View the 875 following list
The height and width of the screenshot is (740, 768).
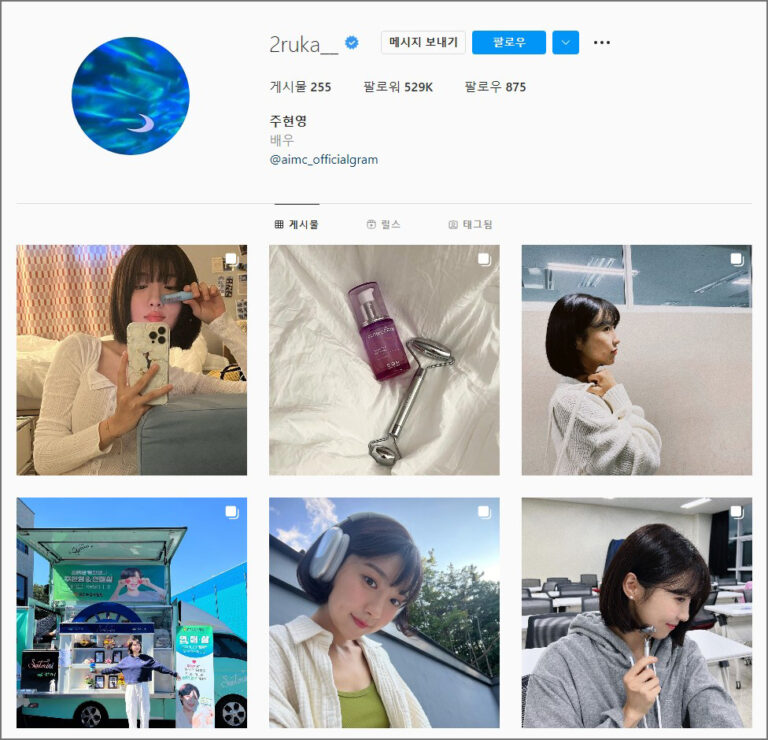[x=495, y=87]
